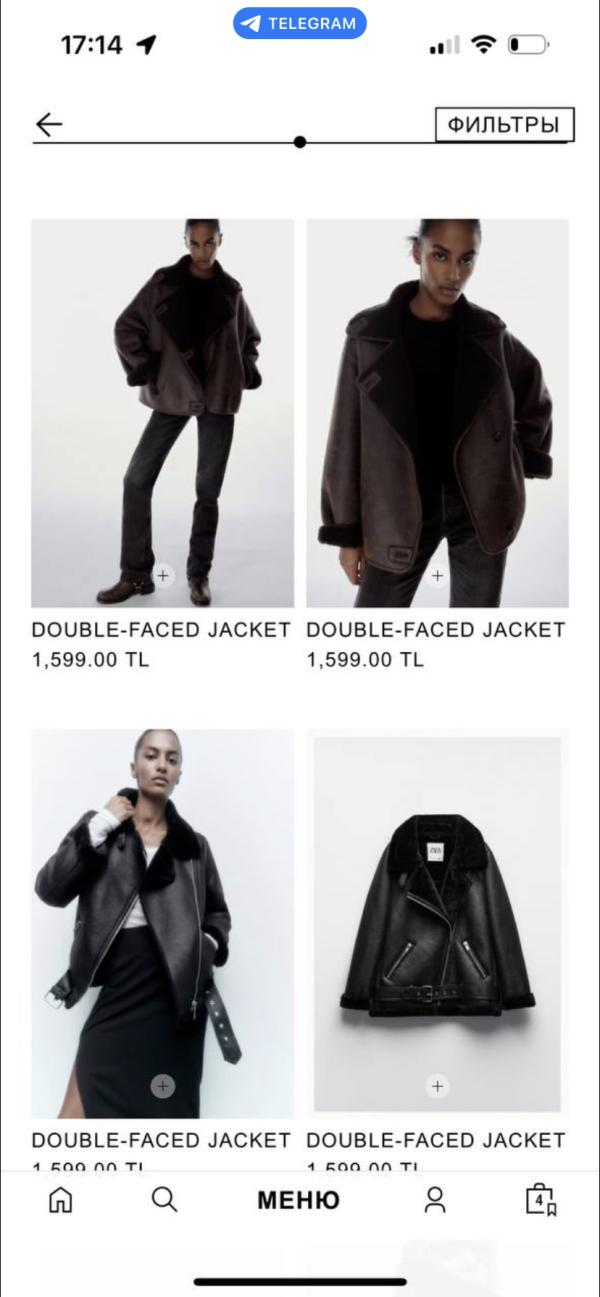Go back with the arrow icon

[x=49, y=124]
